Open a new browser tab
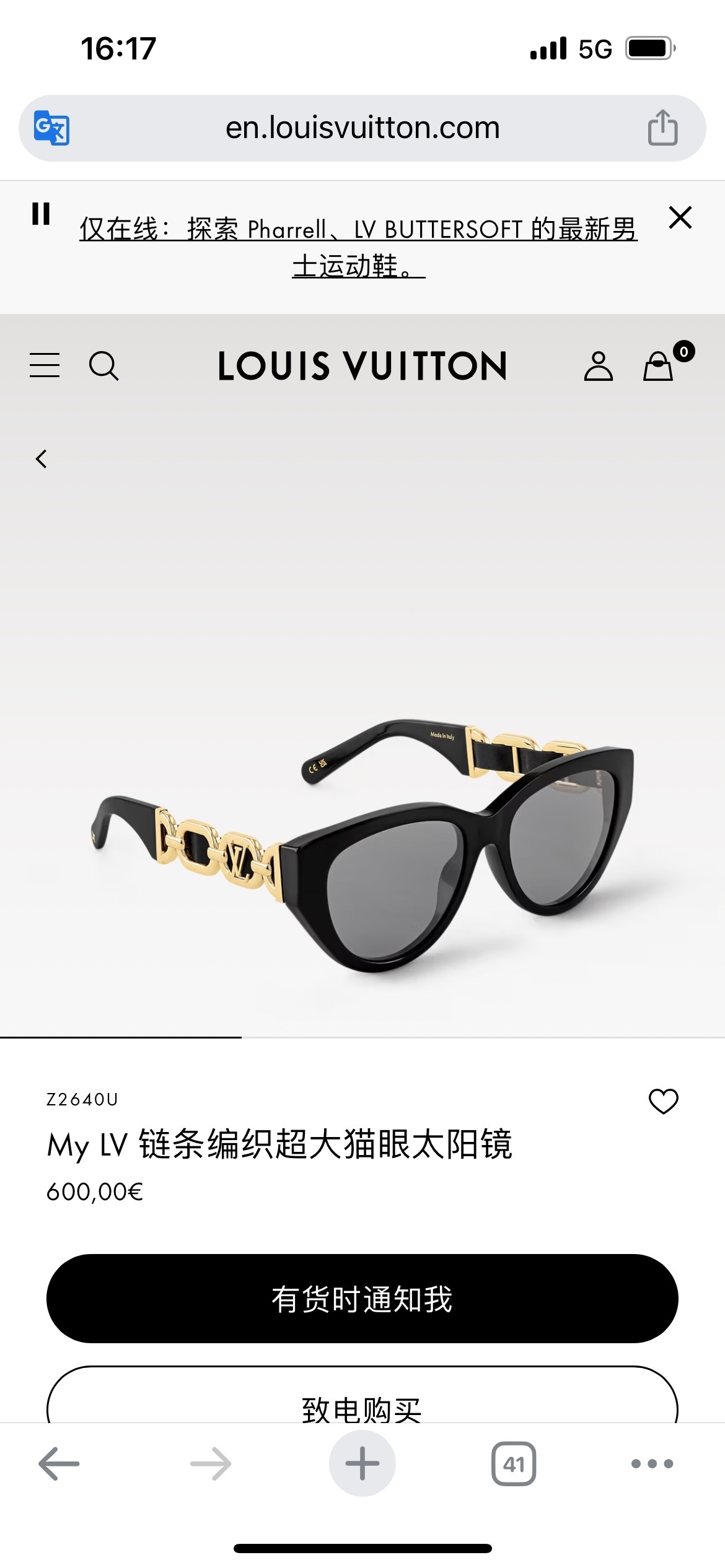725x1568 pixels. [x=362, y=1464]
